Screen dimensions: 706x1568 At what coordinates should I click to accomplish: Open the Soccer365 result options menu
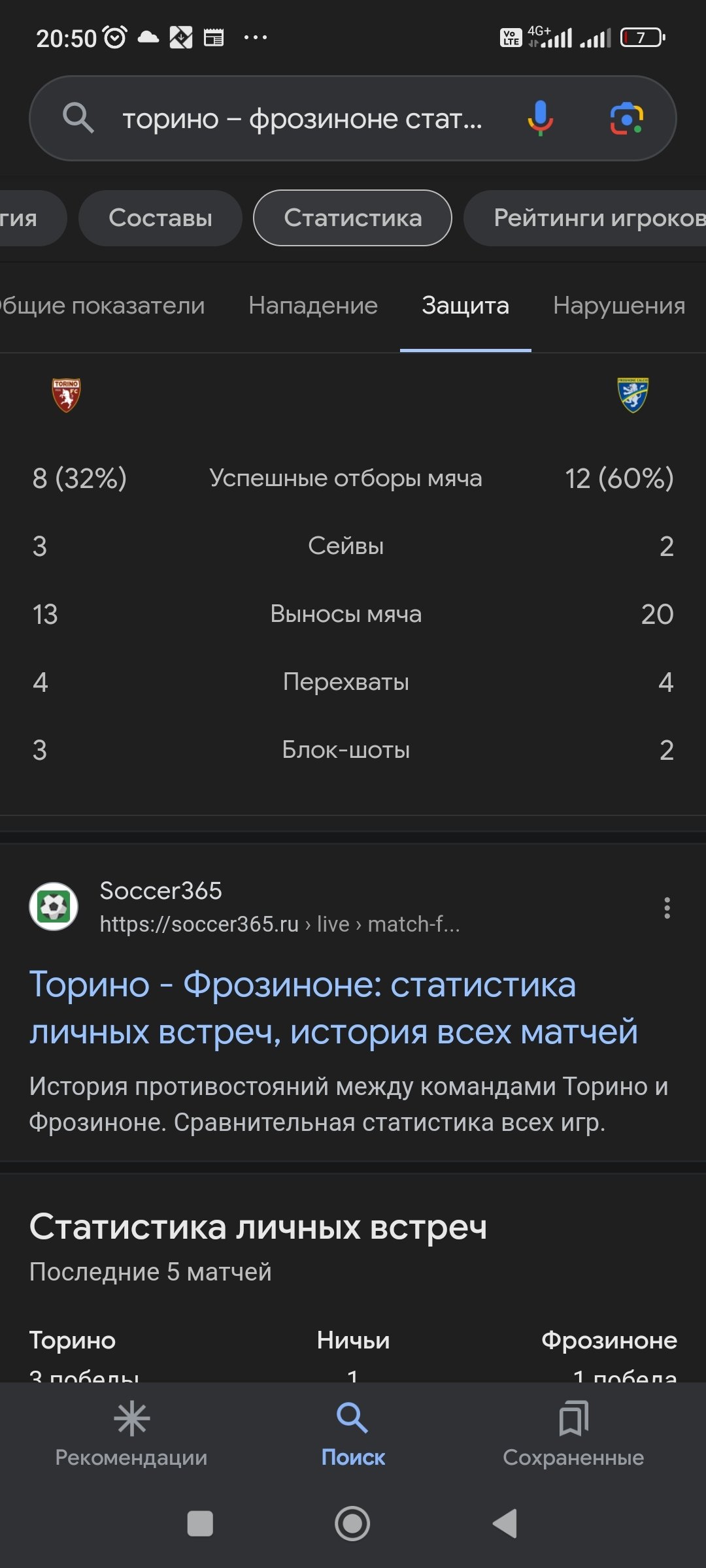pyautogui.click(x=667, y=907)
